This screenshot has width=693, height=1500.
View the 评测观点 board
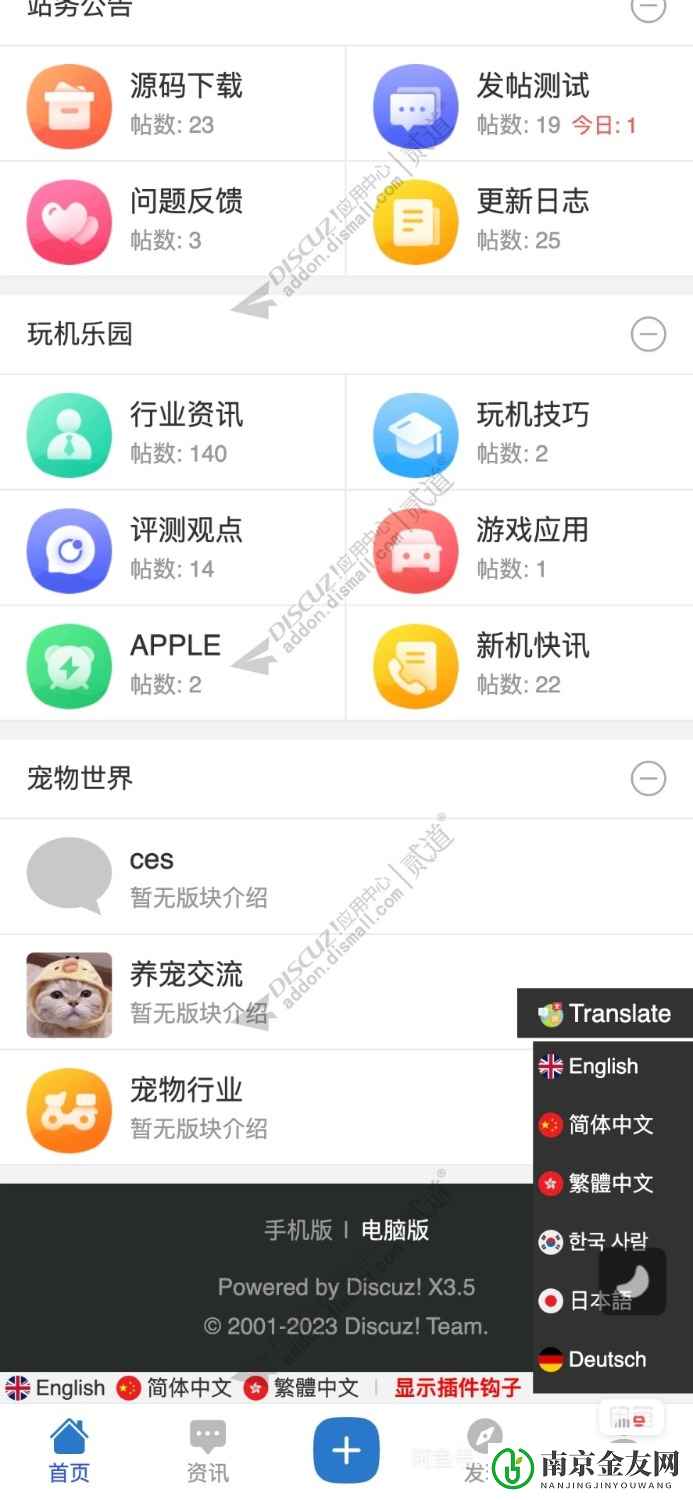(x=186, y=530)
